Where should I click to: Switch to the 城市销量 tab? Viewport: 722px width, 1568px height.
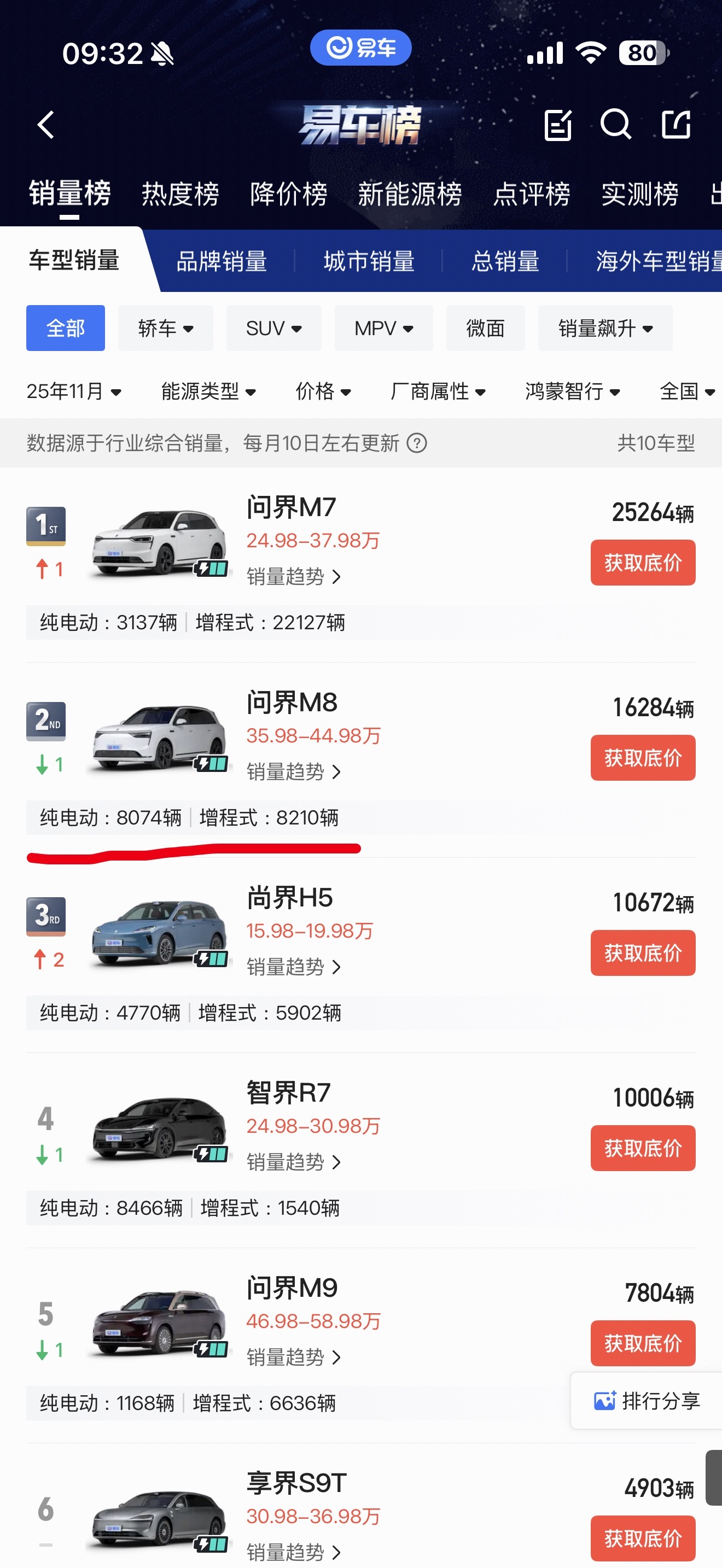(368, 262)
